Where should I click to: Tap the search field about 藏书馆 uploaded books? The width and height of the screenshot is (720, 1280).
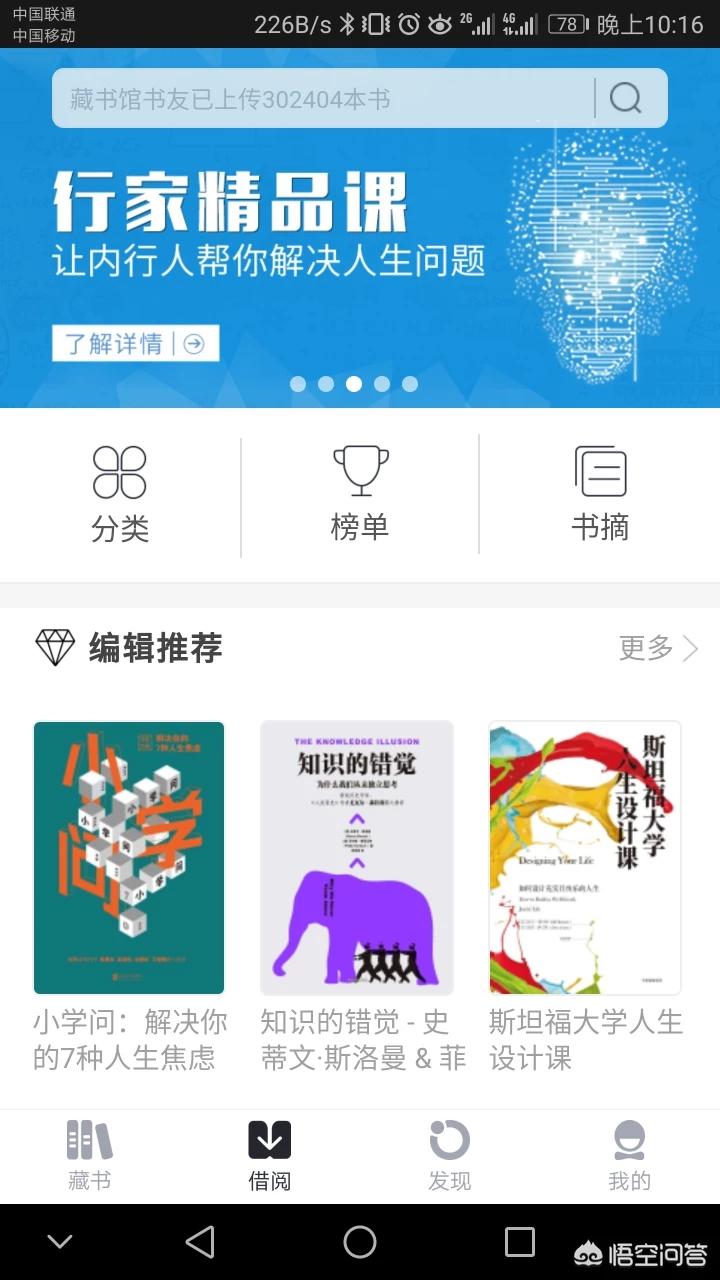pyautogui.click(x=320, y=99)
